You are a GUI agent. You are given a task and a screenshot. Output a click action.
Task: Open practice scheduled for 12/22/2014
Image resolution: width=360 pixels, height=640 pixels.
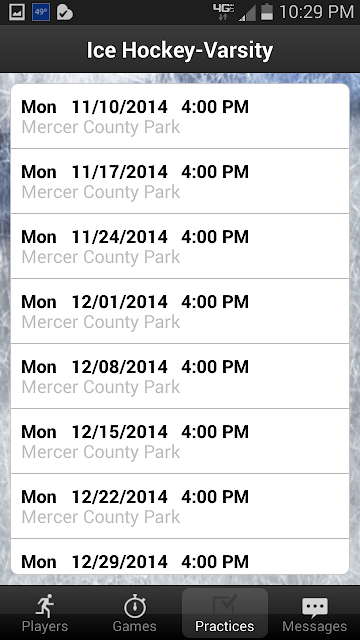(x=180, y=506)
